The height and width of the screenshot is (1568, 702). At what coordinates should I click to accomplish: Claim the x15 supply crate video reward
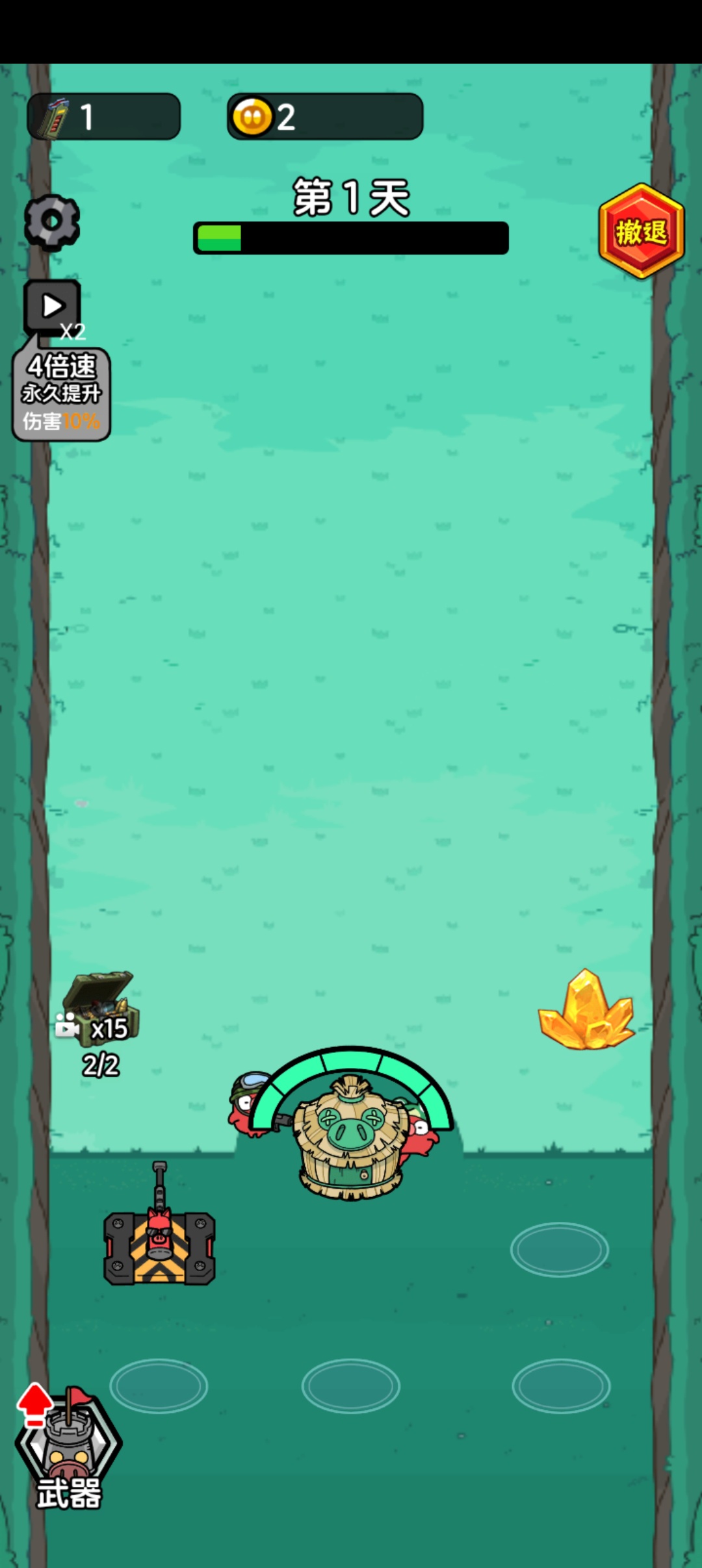[99, 1009]
